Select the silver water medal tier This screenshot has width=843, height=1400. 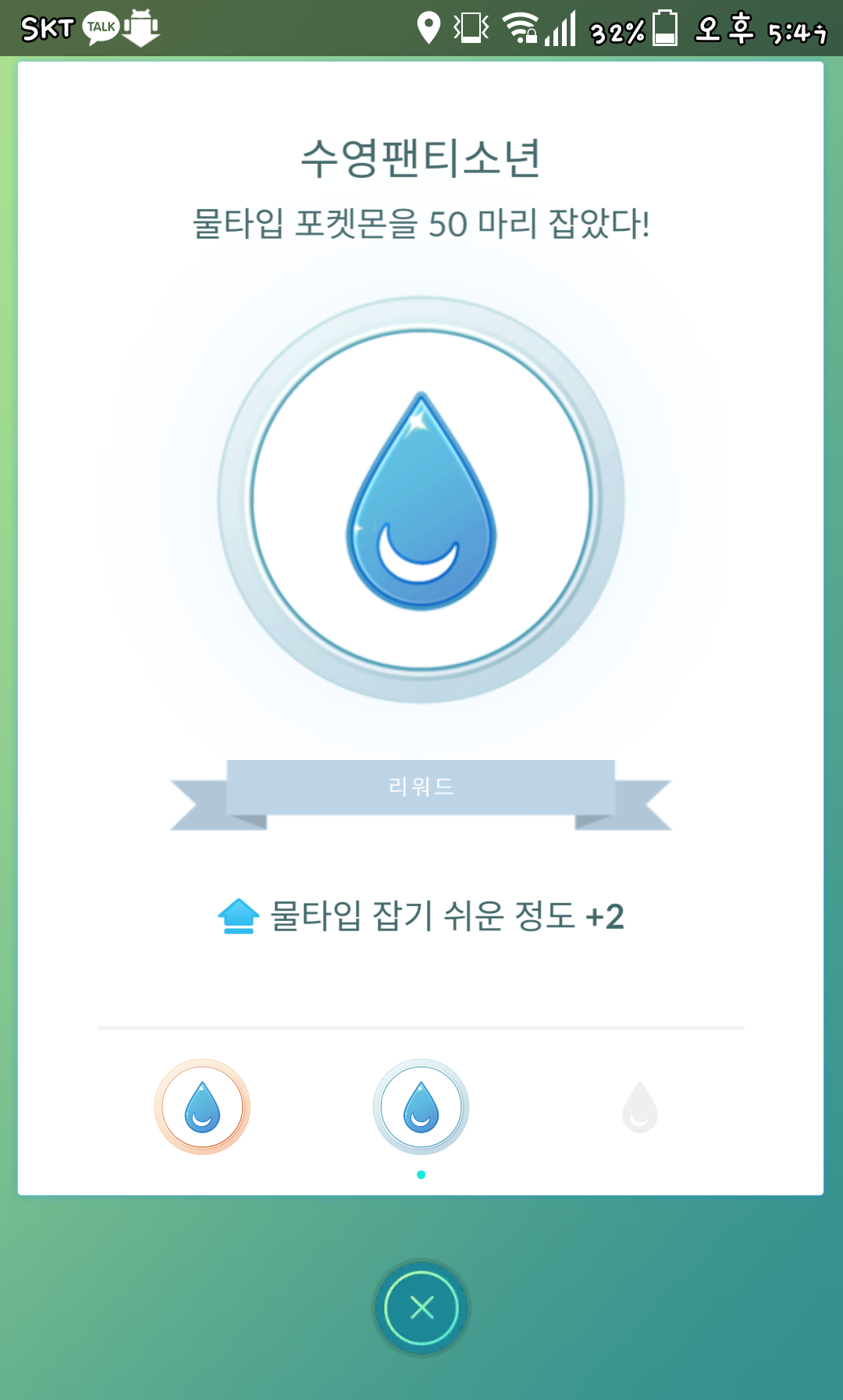[421, 1107]
